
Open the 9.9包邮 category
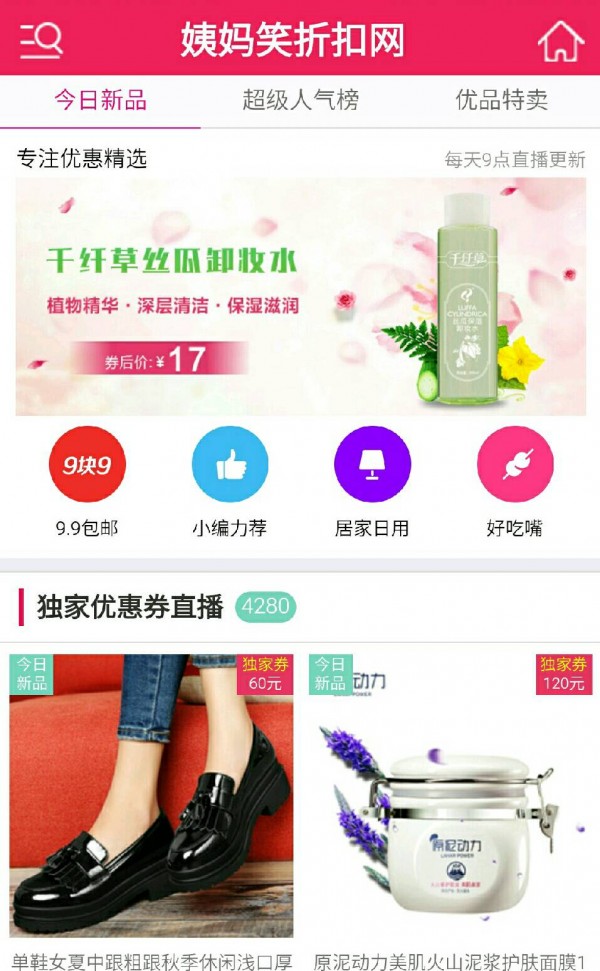[x=87, y=465]
